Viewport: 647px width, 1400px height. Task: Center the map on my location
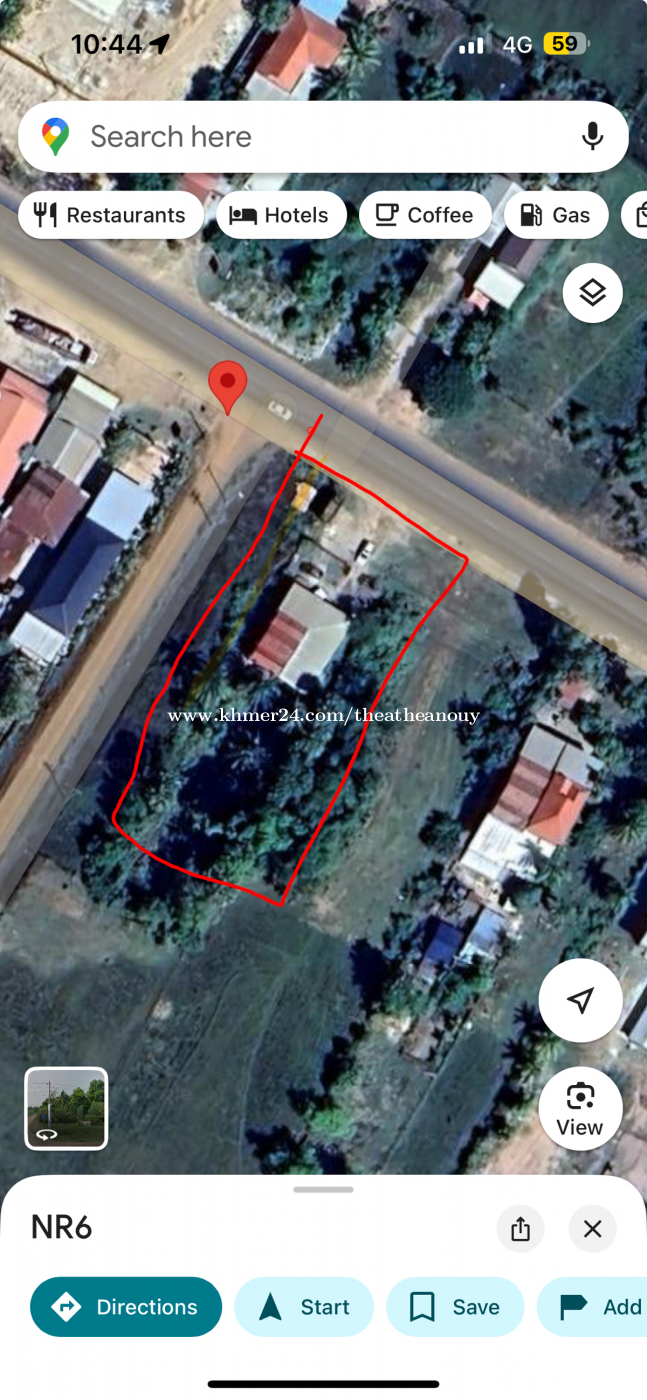tap(580, 1000)
